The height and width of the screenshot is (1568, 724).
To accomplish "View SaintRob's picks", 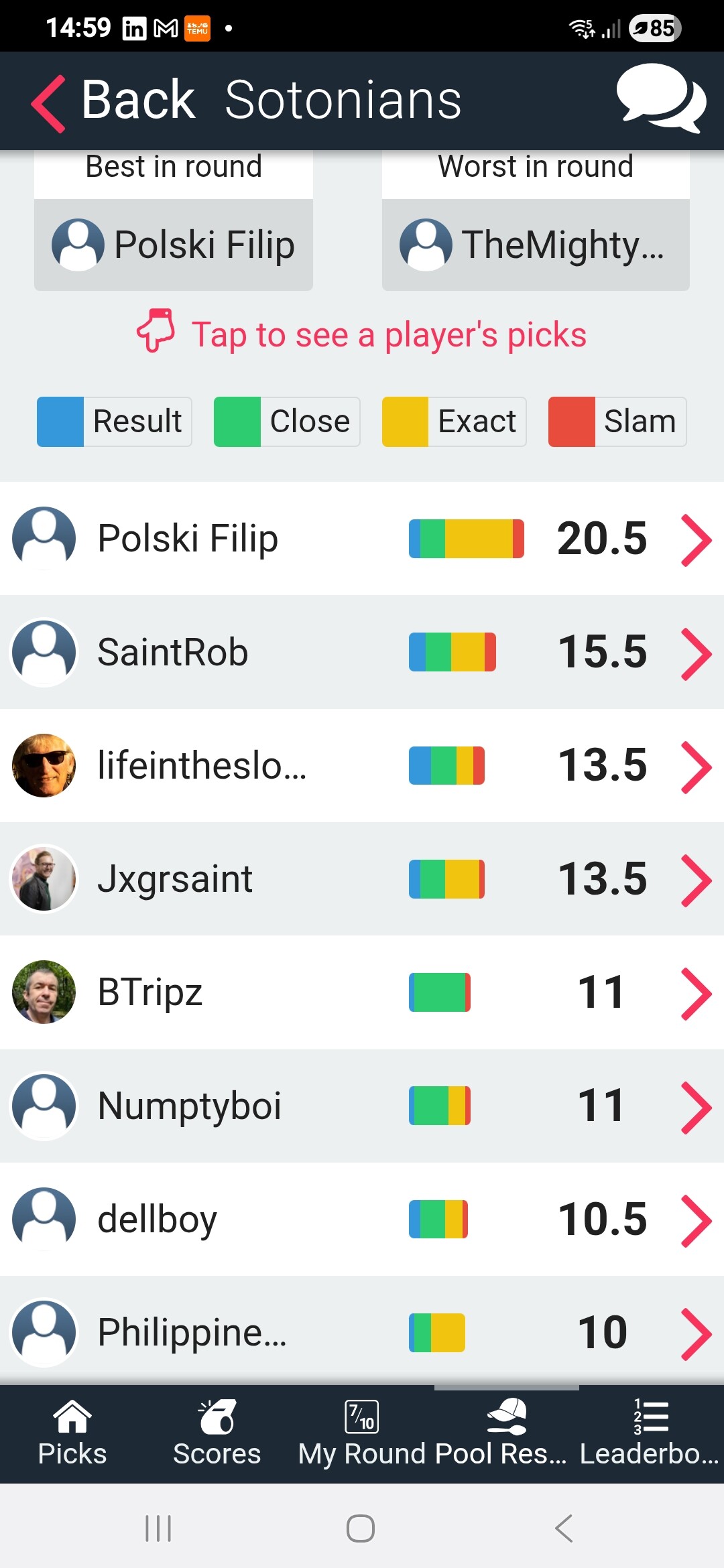I will (x=362, y=652).
